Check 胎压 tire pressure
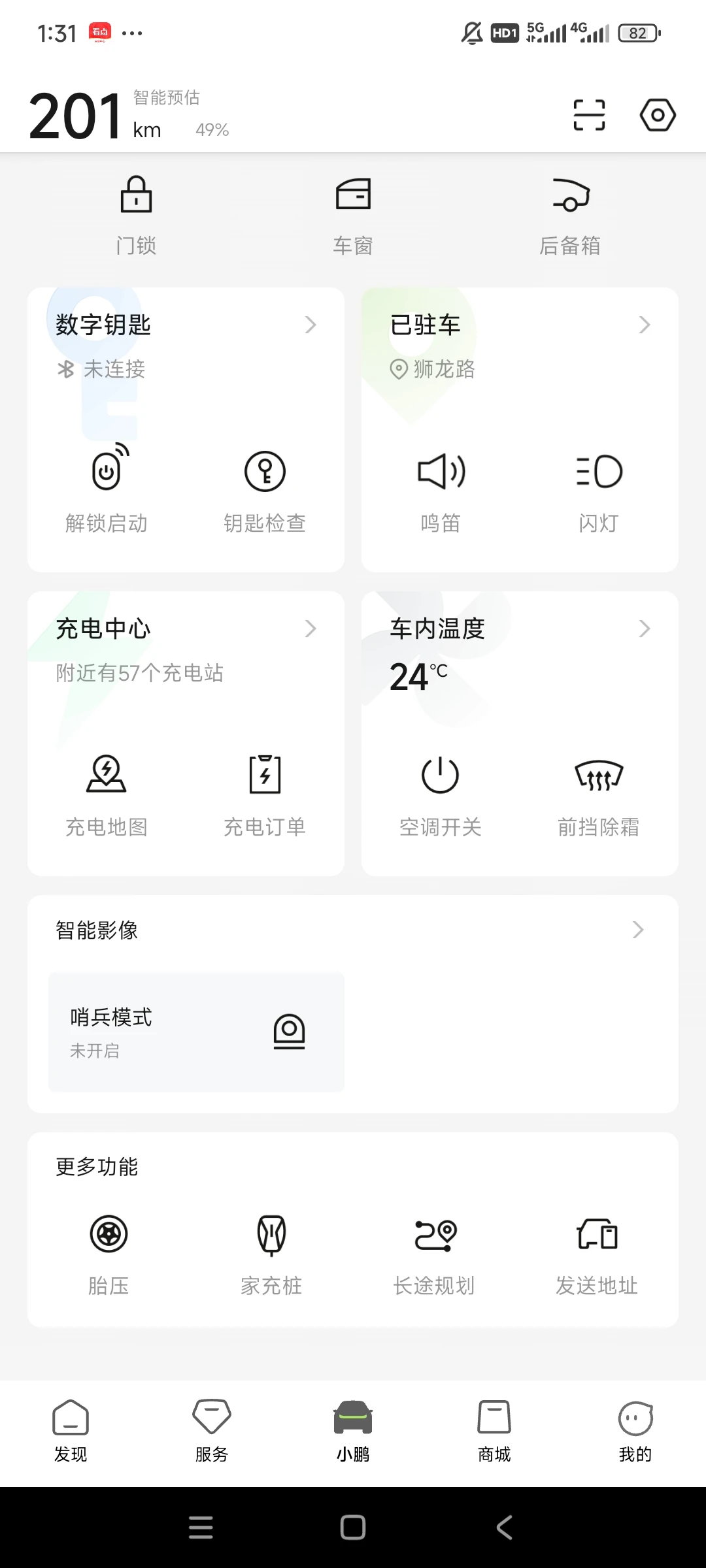This screenshot has height=1568, width=706. tap(109, 1254)
